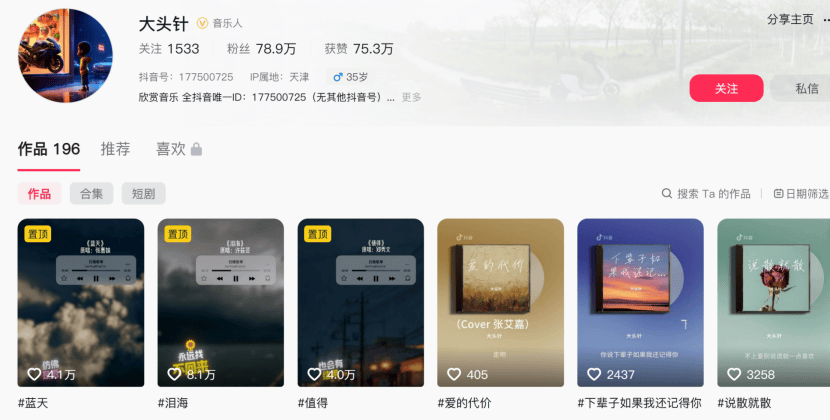Open the #说散就散 video

point(773,302)
